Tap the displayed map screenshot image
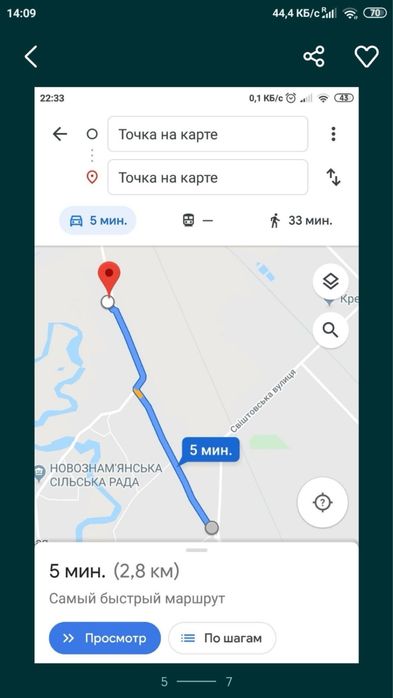 point(196,375)
